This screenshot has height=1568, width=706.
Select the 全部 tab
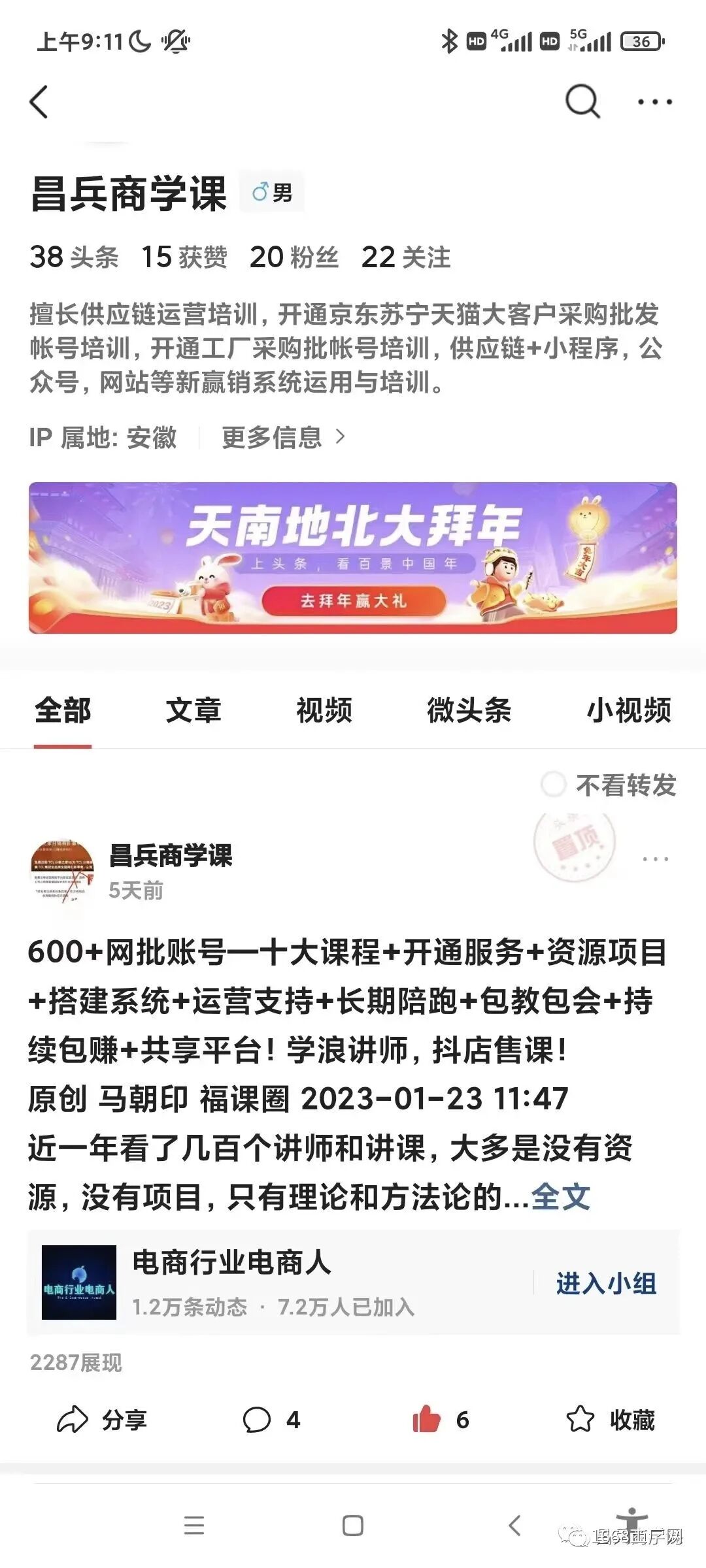click(63, 710)
